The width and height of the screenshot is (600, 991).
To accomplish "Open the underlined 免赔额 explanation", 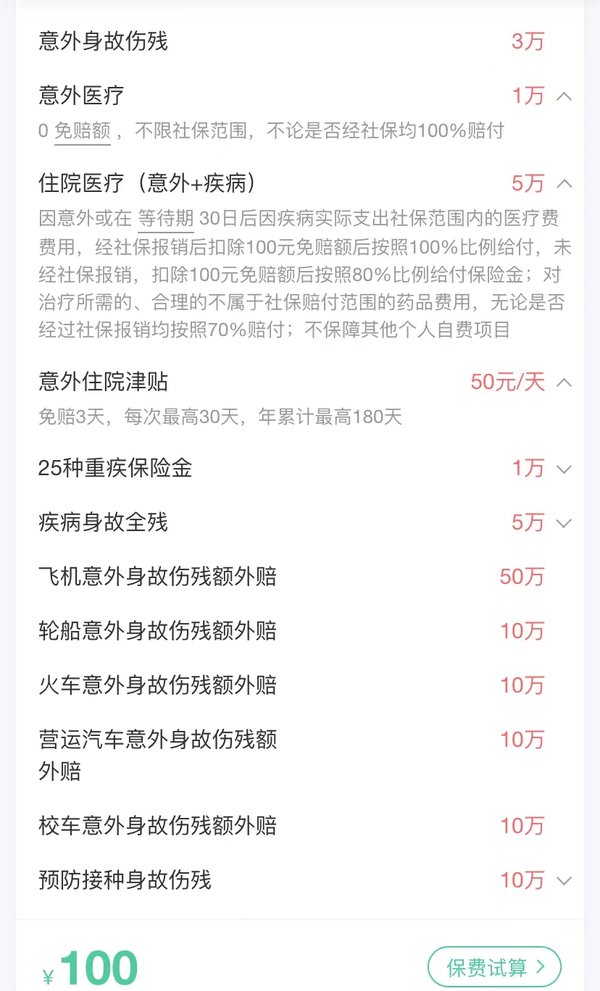I will [x=82, y=131].
